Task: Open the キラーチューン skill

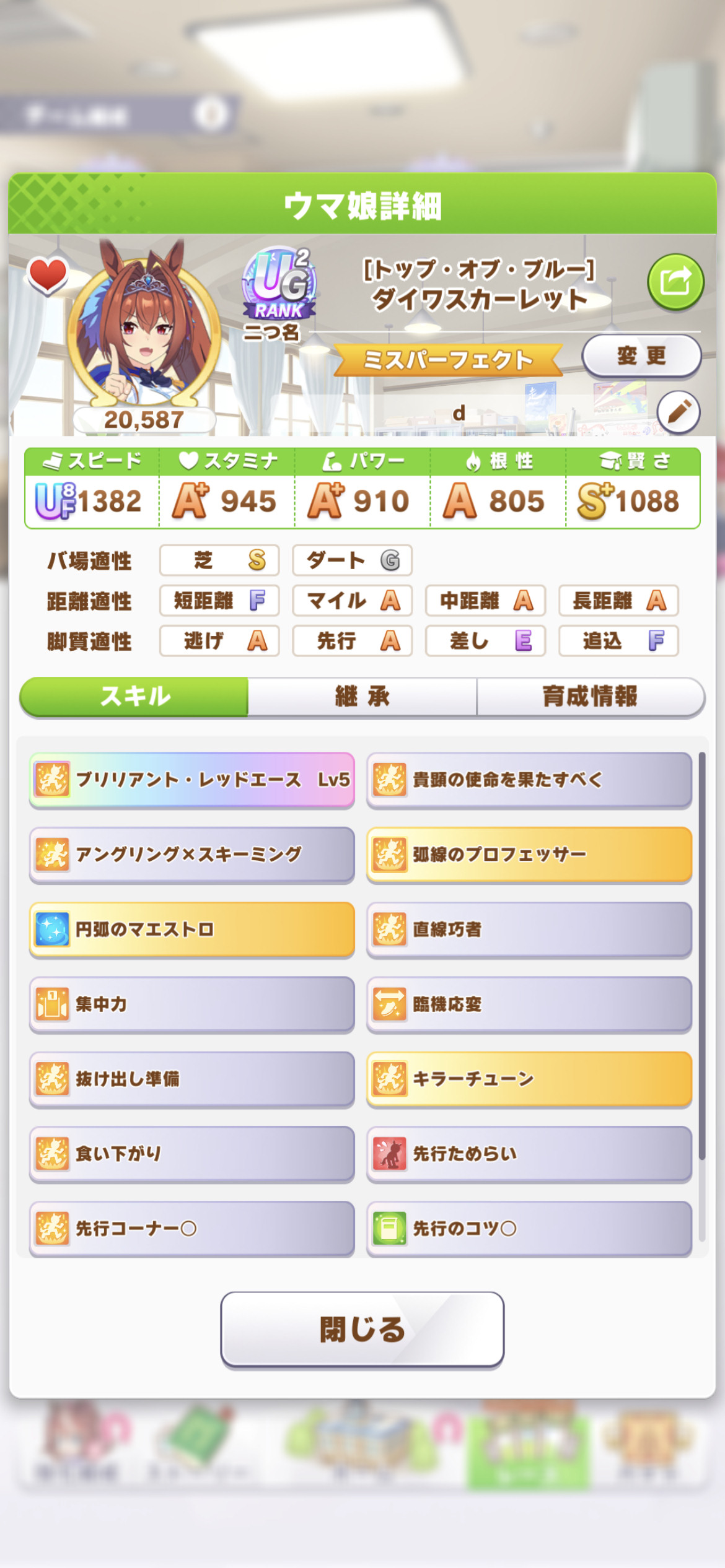Action: 529,1079
